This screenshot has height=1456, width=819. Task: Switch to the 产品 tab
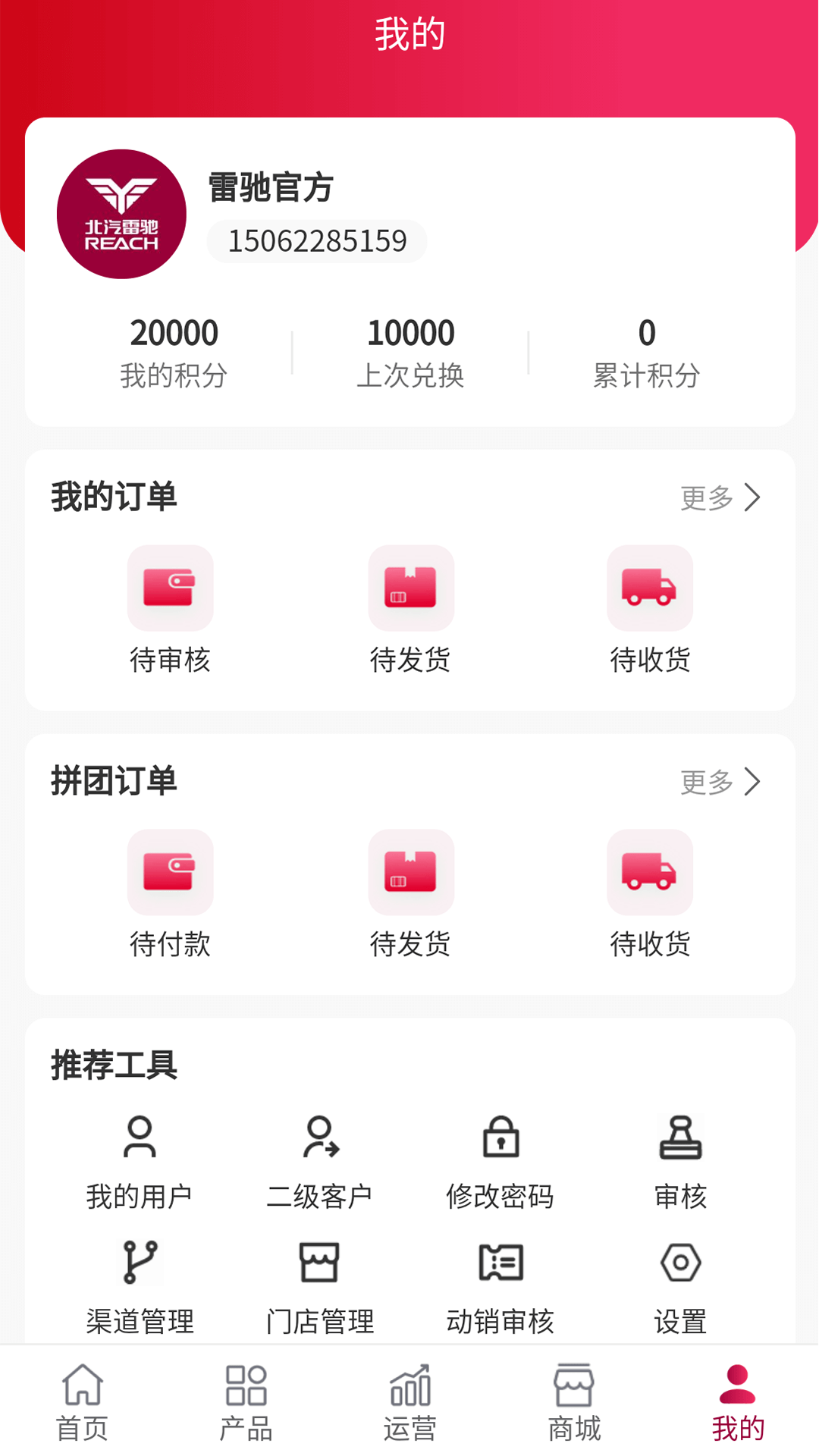[x=246, y=1403]
